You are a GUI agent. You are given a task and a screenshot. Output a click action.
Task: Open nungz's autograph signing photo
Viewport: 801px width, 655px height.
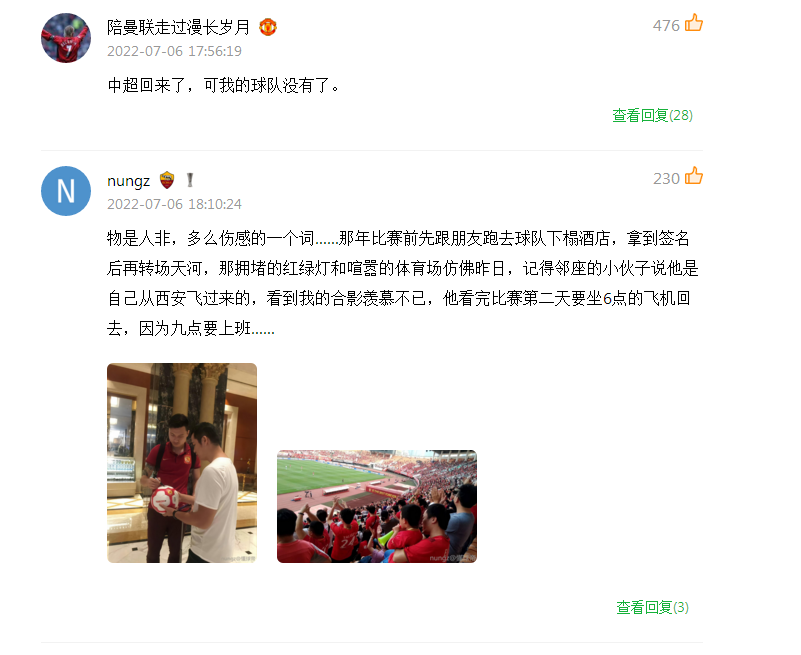click(x=182, y=462)
